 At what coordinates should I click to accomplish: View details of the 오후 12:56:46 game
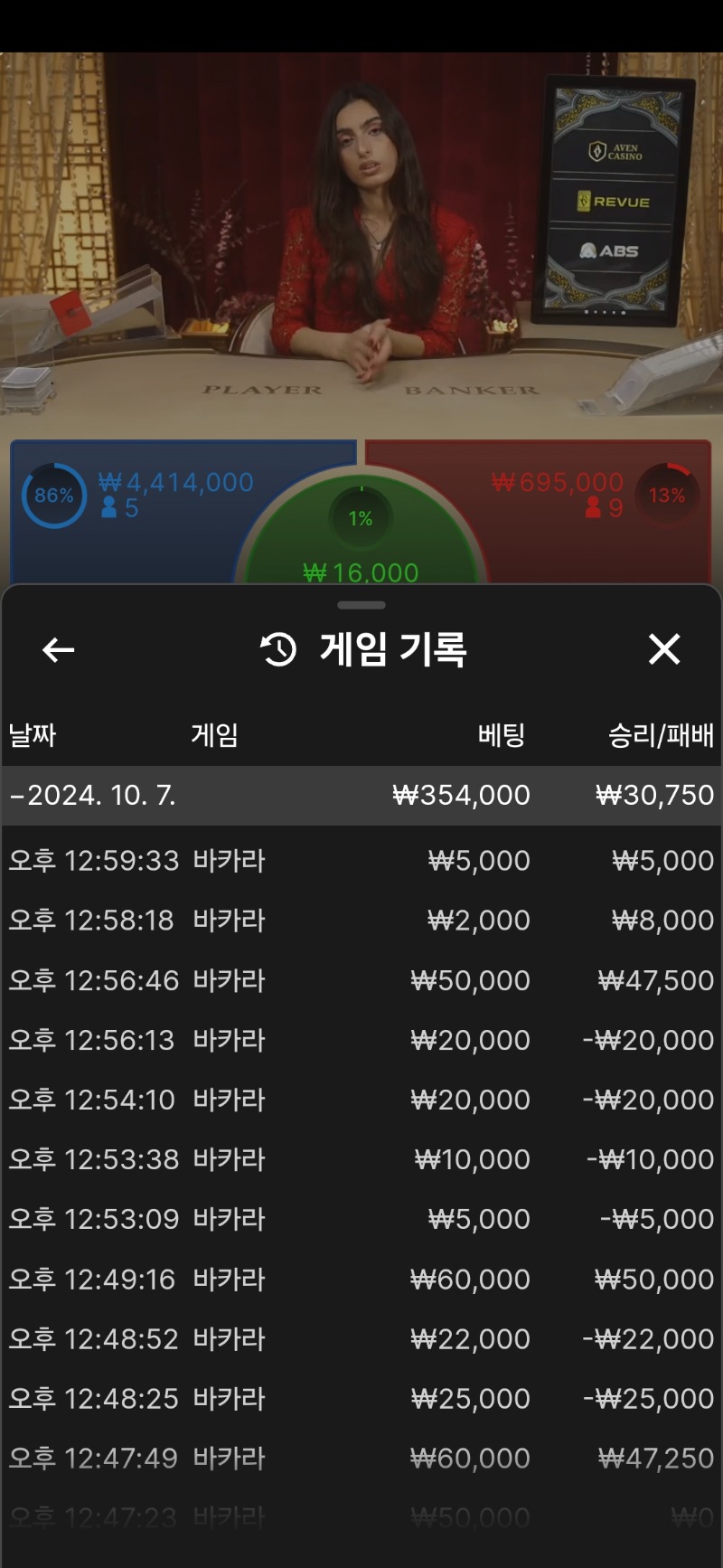(x=361, y=980)
